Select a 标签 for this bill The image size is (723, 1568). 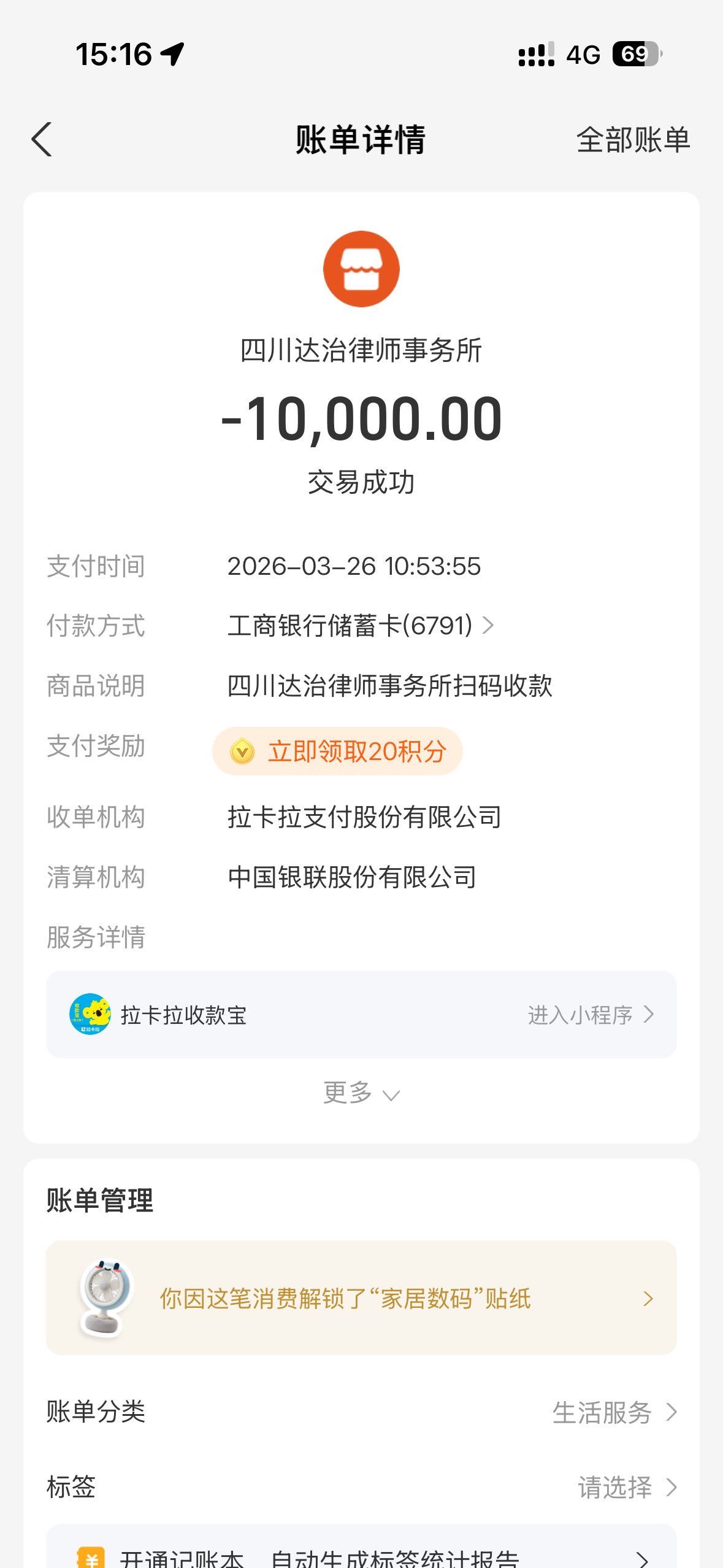point(627,1488)
